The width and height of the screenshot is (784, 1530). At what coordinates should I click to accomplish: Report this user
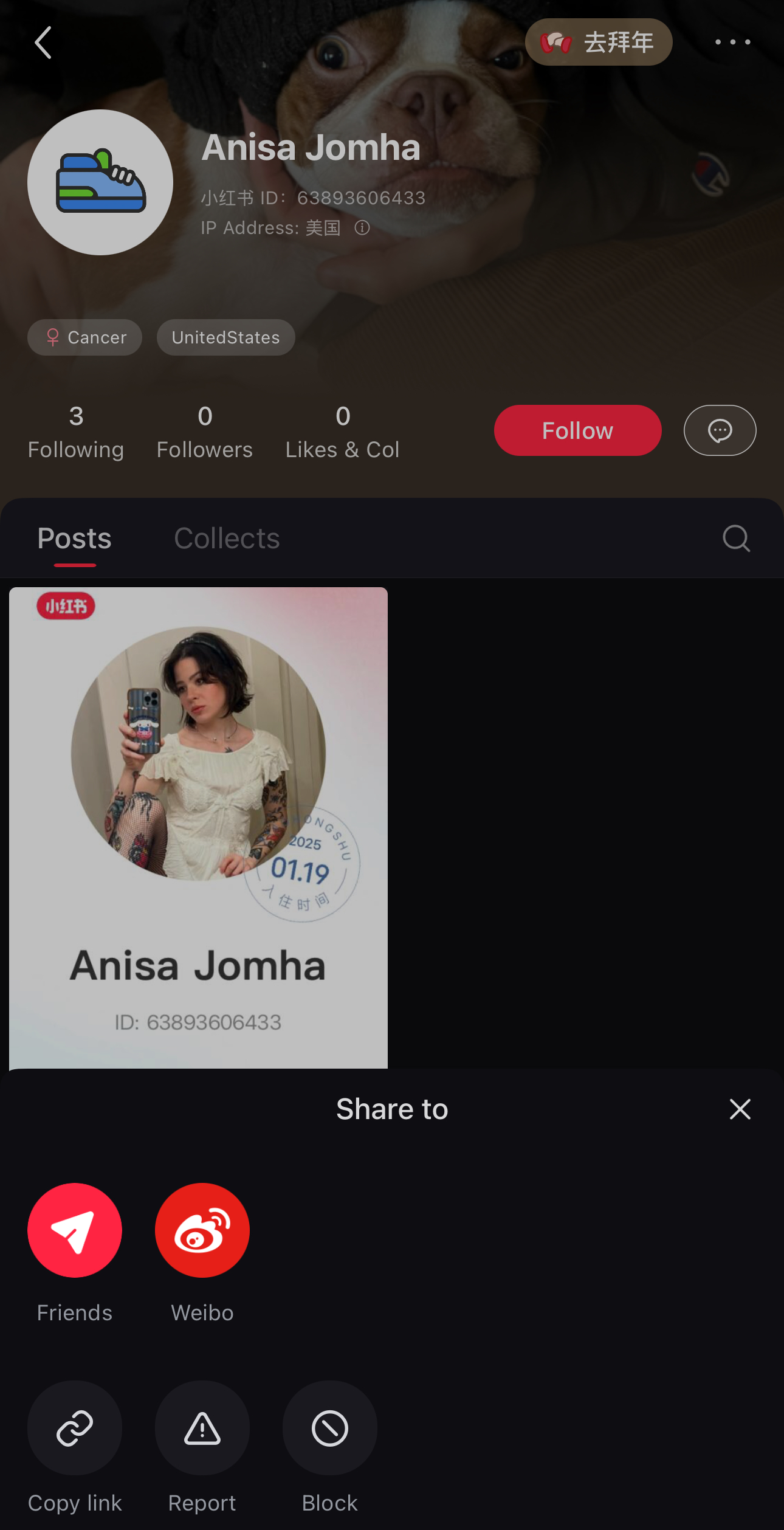[202, 1428]
